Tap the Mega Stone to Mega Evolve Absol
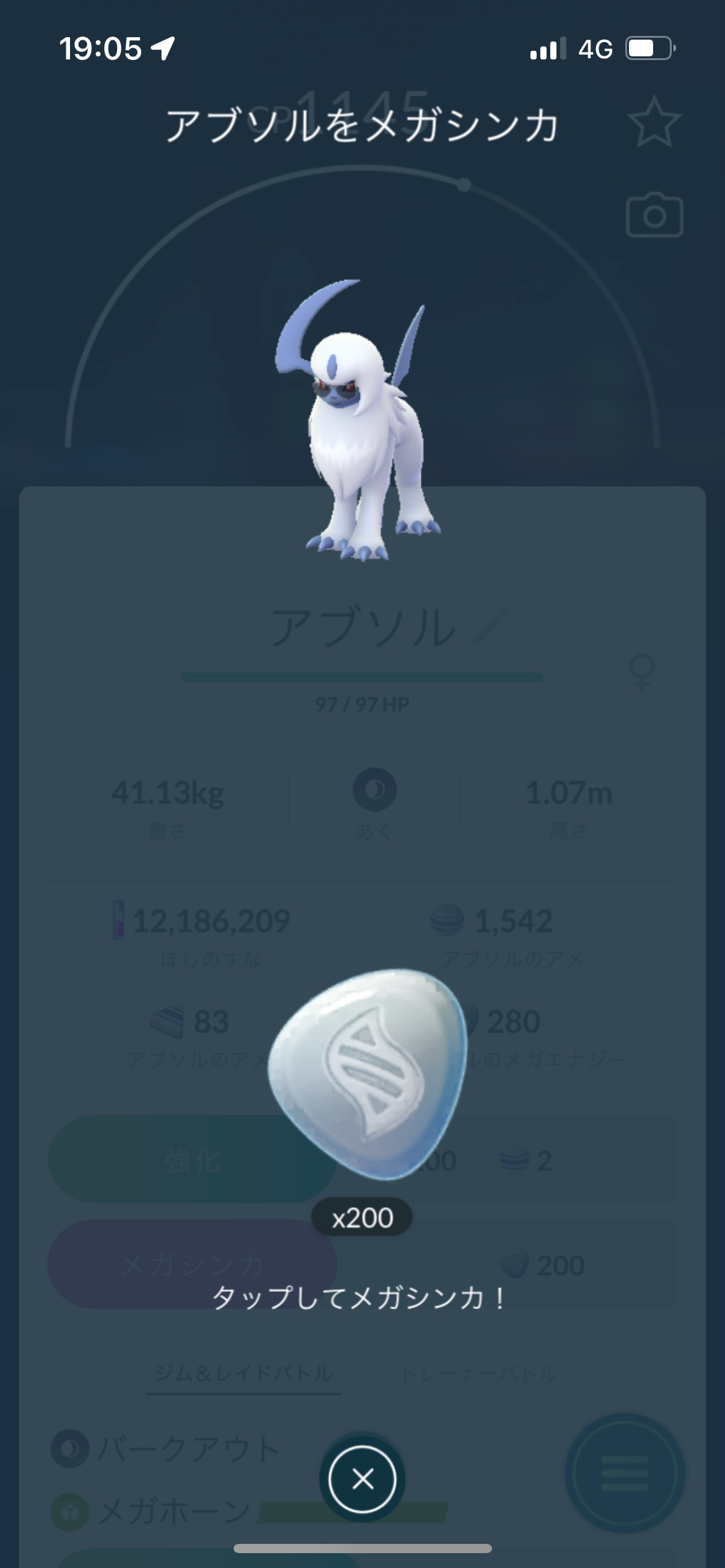This screenshot has height=1568, width=725. click(367, 1074)
